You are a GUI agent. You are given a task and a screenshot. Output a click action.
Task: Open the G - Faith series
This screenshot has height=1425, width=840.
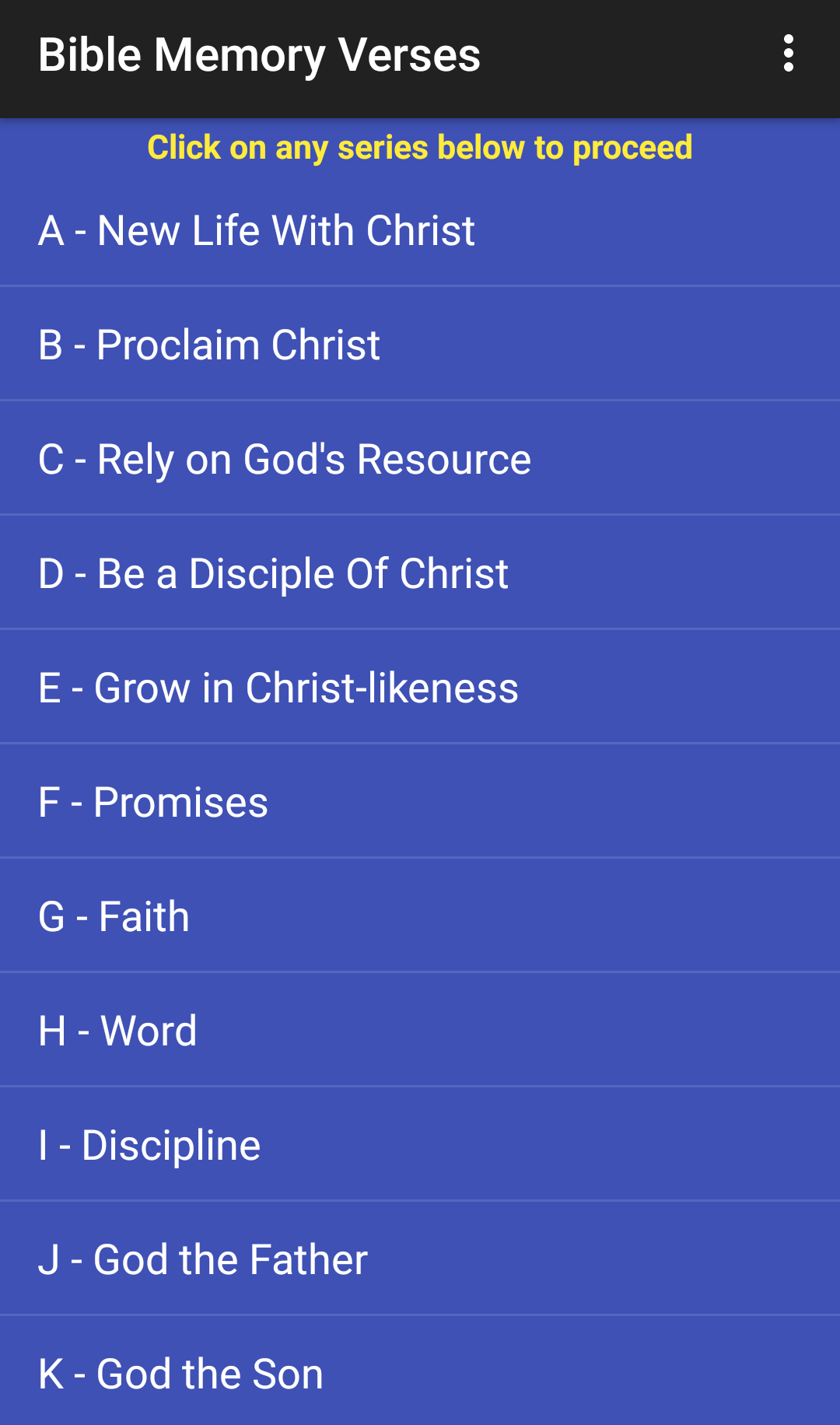click(x=420, y=916)
